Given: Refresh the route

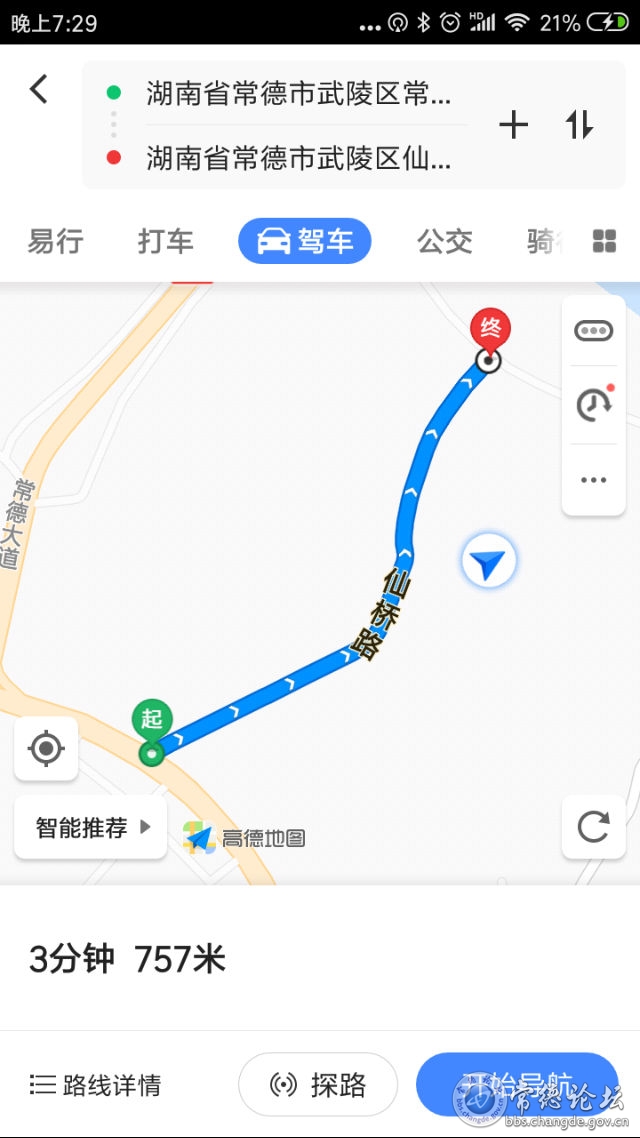Looking at the screenshot, I should (594, 827).
